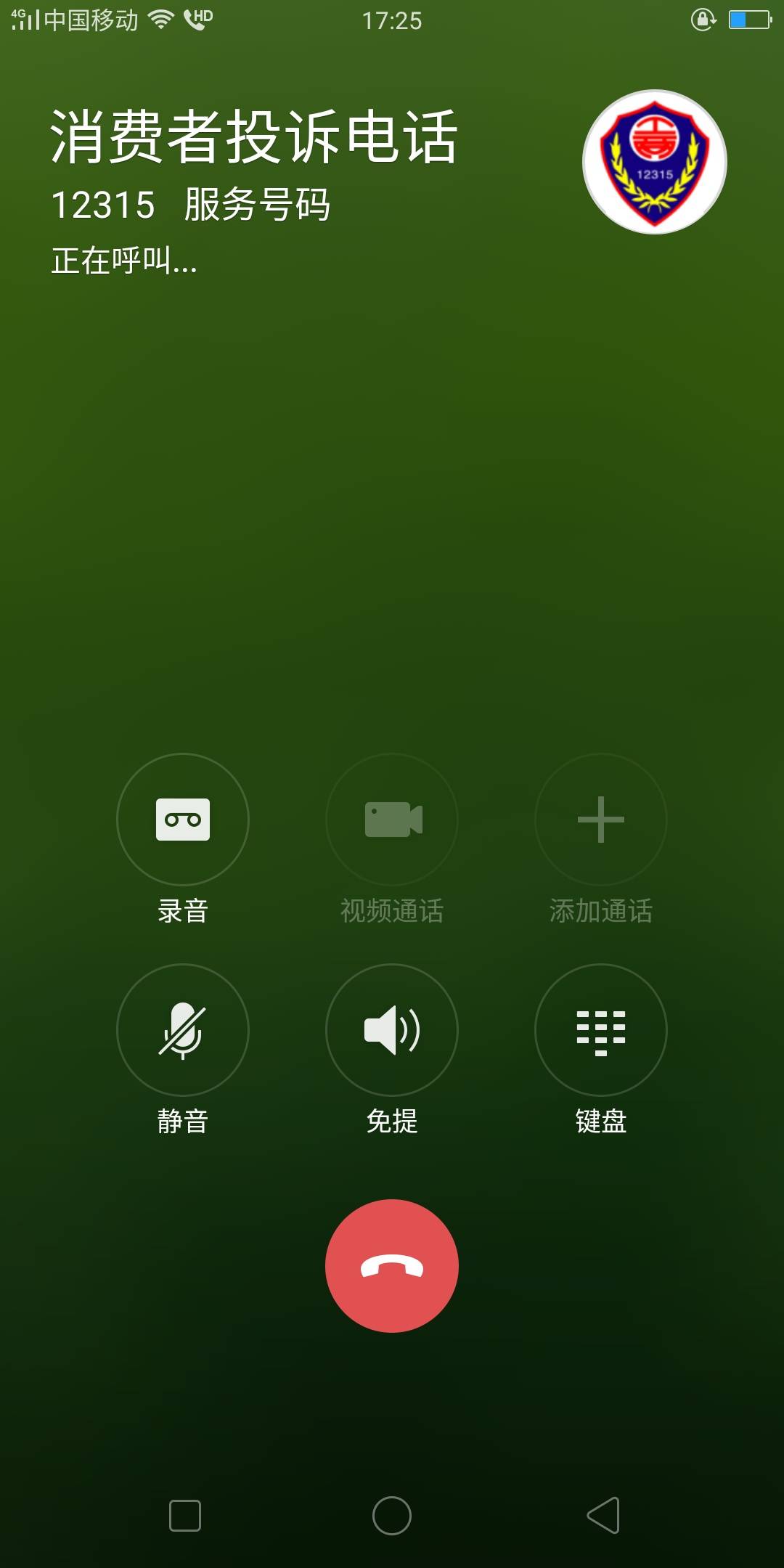This screenshot has width=784, height=1568.
Task: Mute the microphone with 静音
Action: coord(183,1030)
